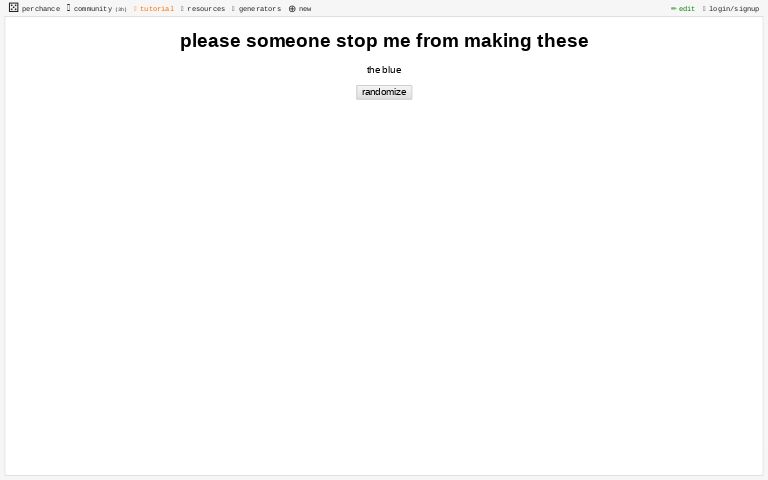This screenshot has height=480, width=768.
Task: Edit this generator
Action: pyautogui.click(x=683, y=8)
